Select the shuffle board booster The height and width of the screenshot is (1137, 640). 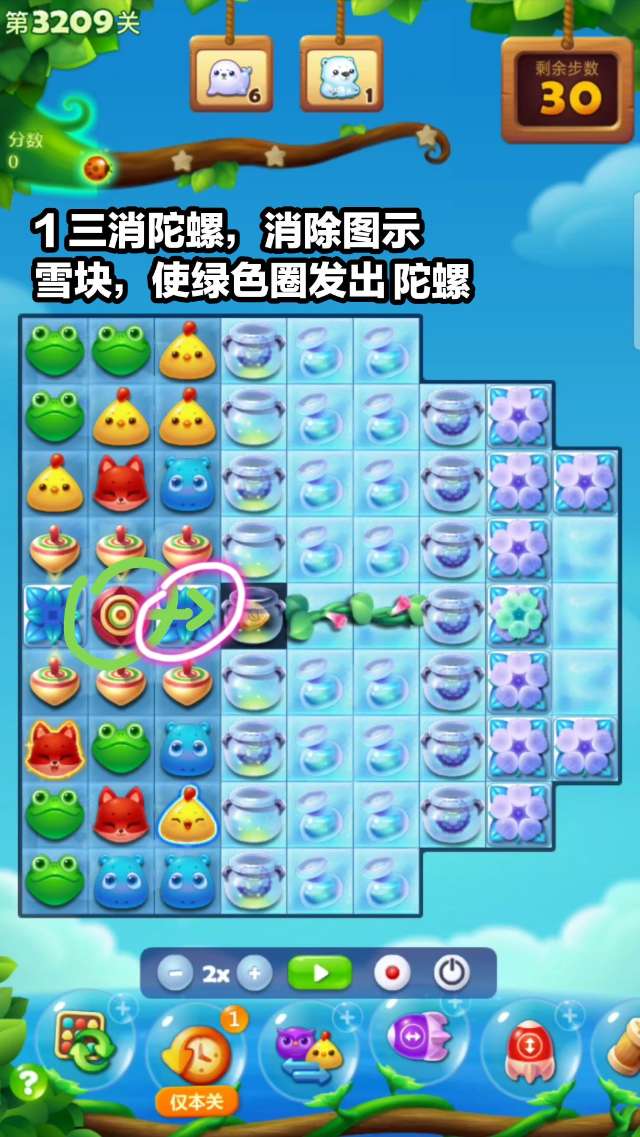[x=85, y=1043]
